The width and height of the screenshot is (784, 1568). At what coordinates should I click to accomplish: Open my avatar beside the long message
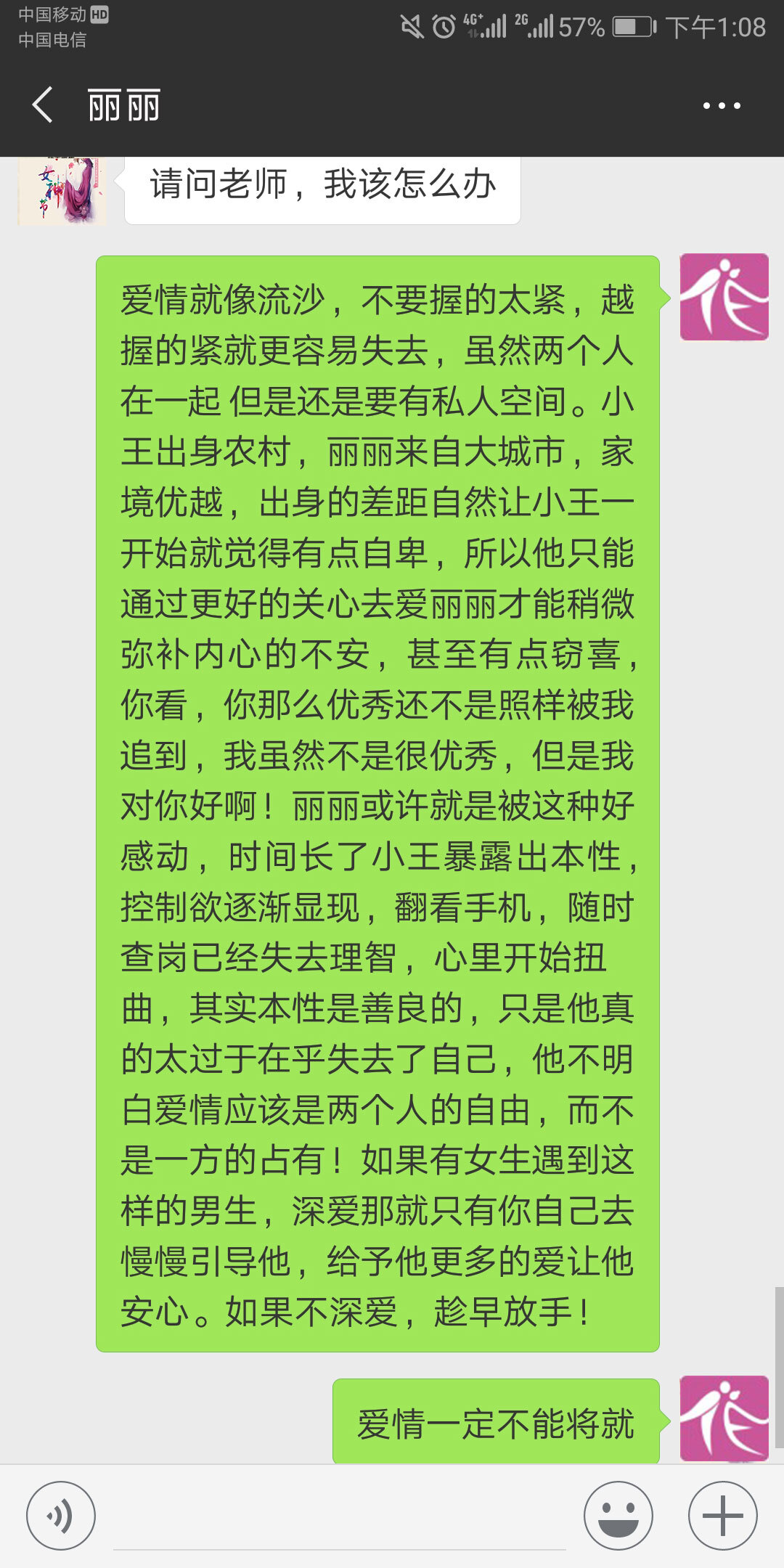point(724,297)
